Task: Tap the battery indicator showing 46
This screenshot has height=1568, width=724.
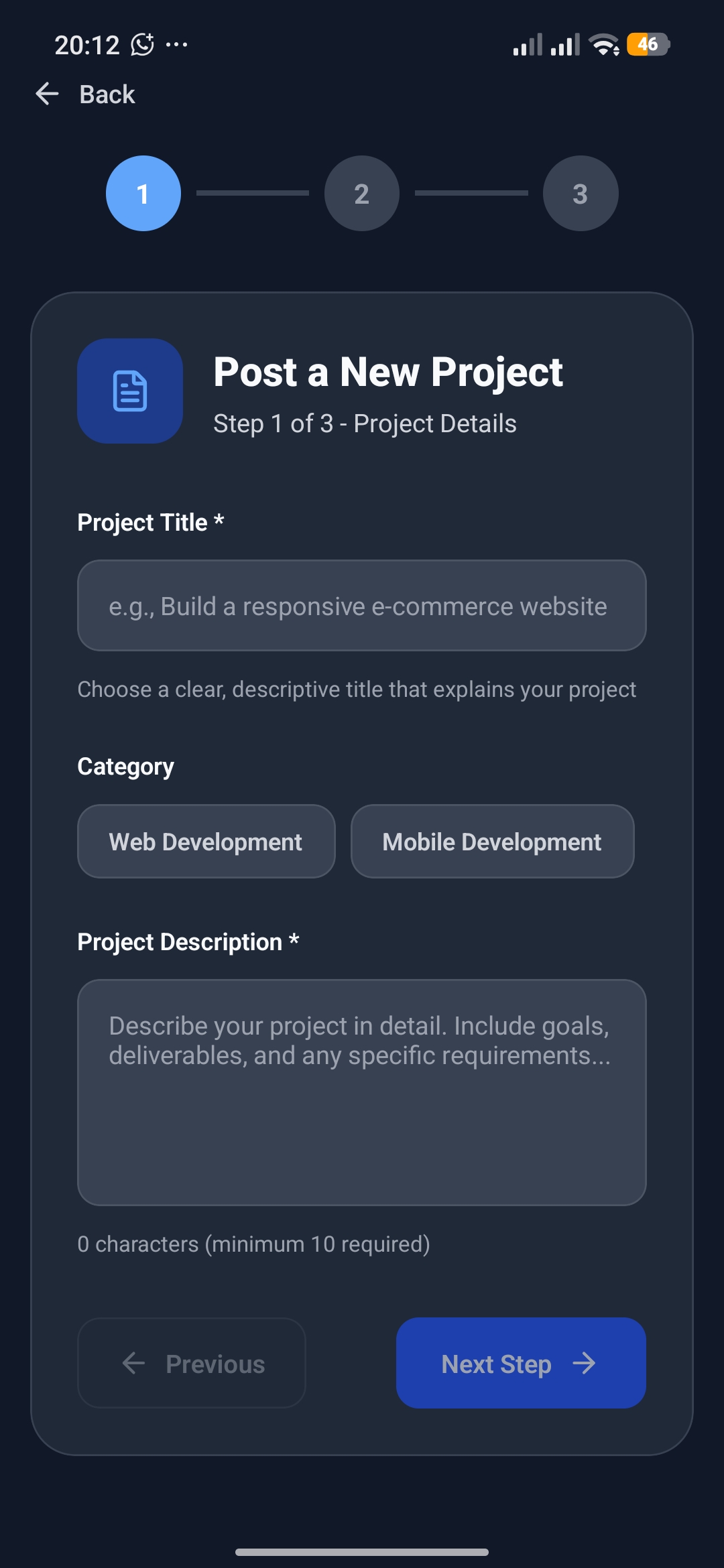Action: pos(647,44)
